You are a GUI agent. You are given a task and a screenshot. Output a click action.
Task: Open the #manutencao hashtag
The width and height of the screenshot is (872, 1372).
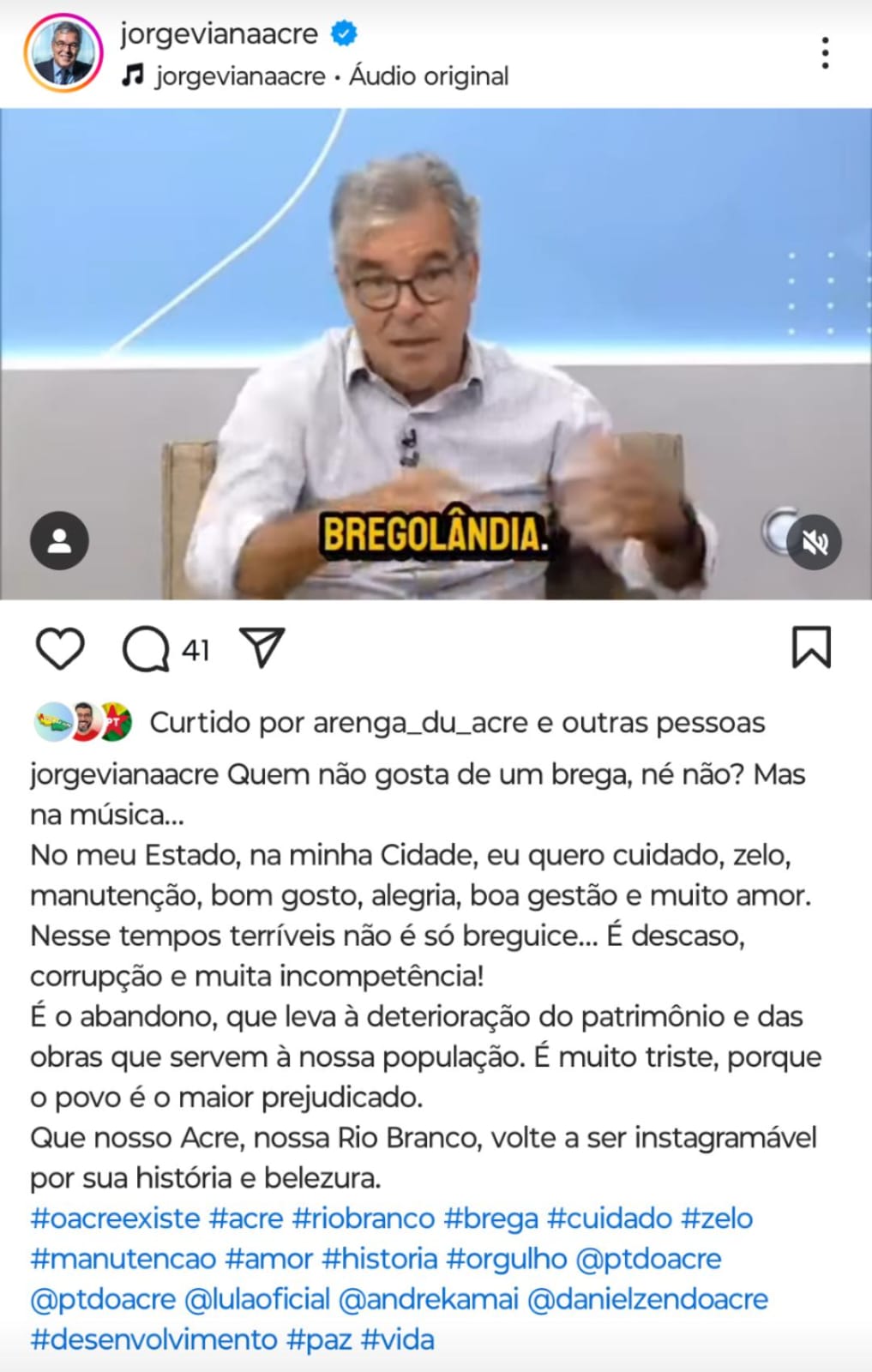(x=123, y=1259)
